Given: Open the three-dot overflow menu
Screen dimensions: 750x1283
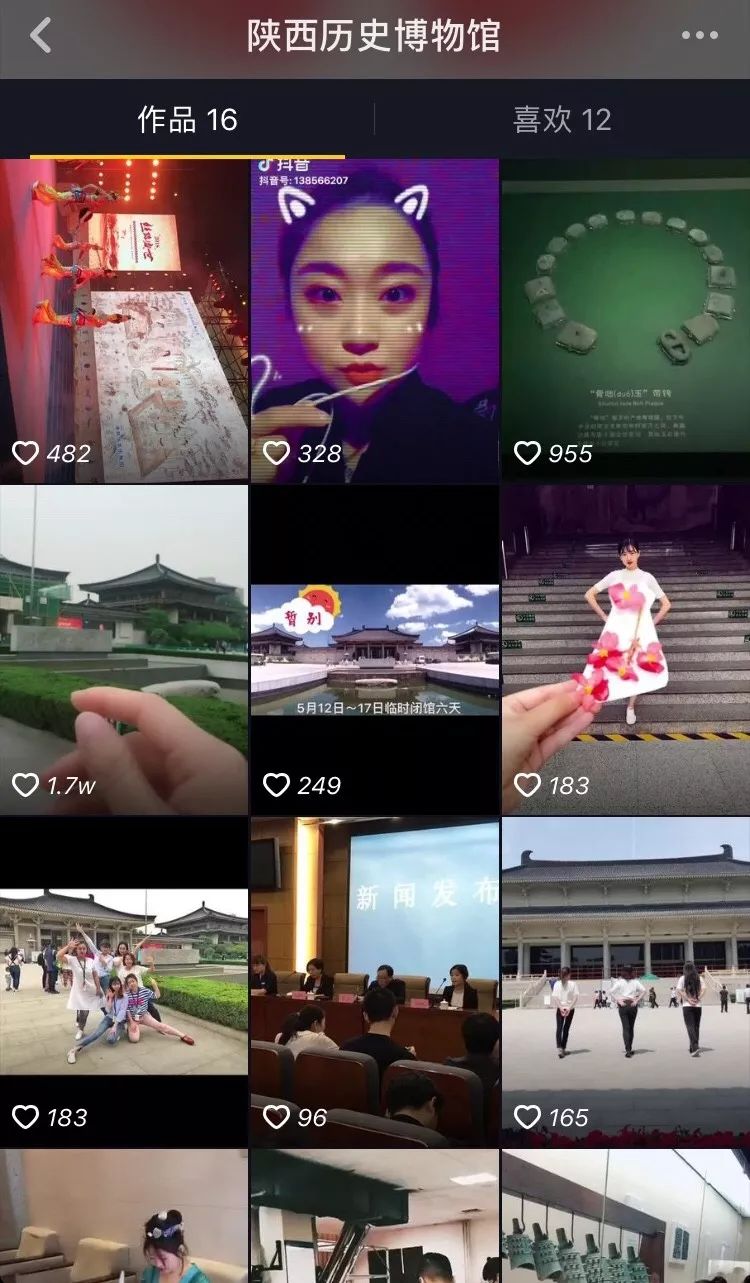Looking at the screenshot, I should point(699,36).
